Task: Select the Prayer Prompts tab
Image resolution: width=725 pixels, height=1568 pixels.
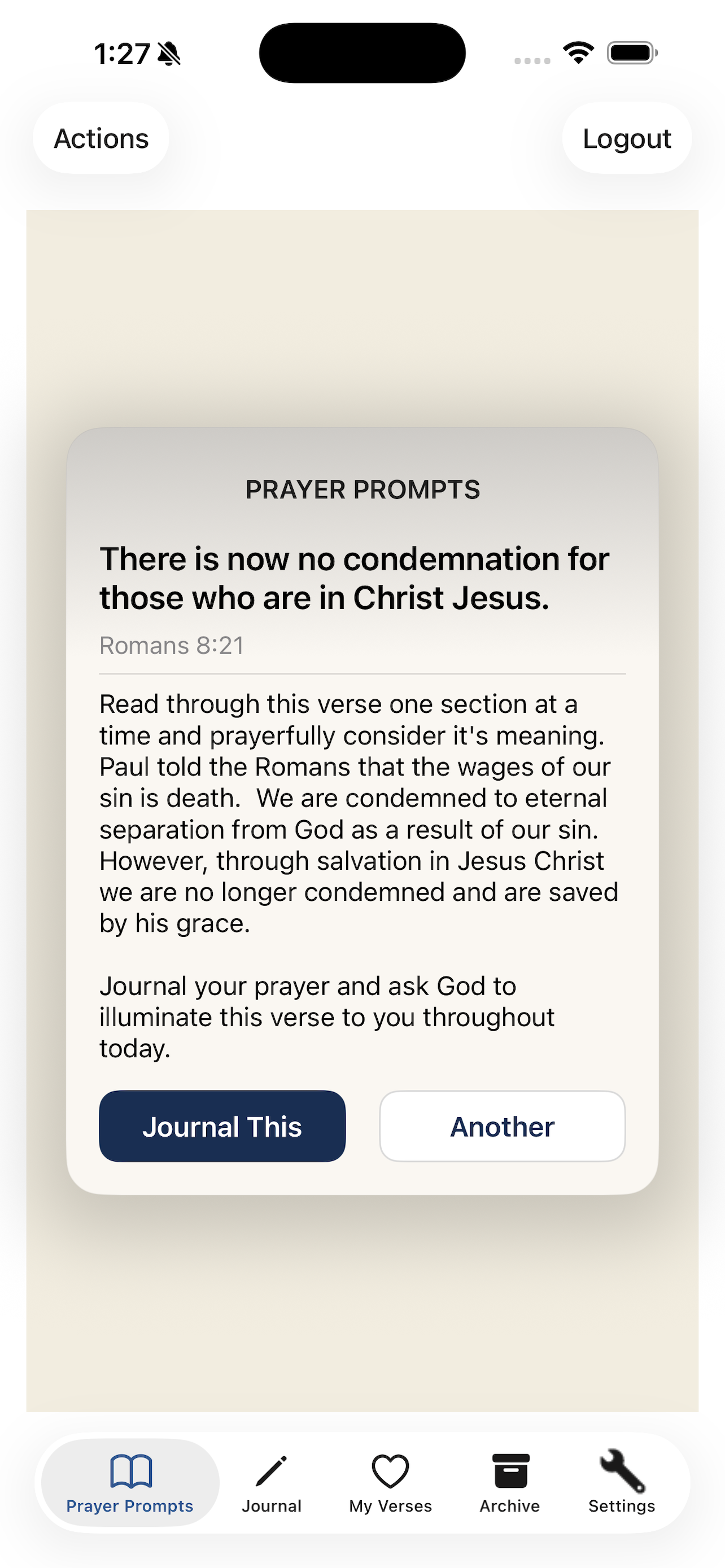Action: (x=130, y=1483)
